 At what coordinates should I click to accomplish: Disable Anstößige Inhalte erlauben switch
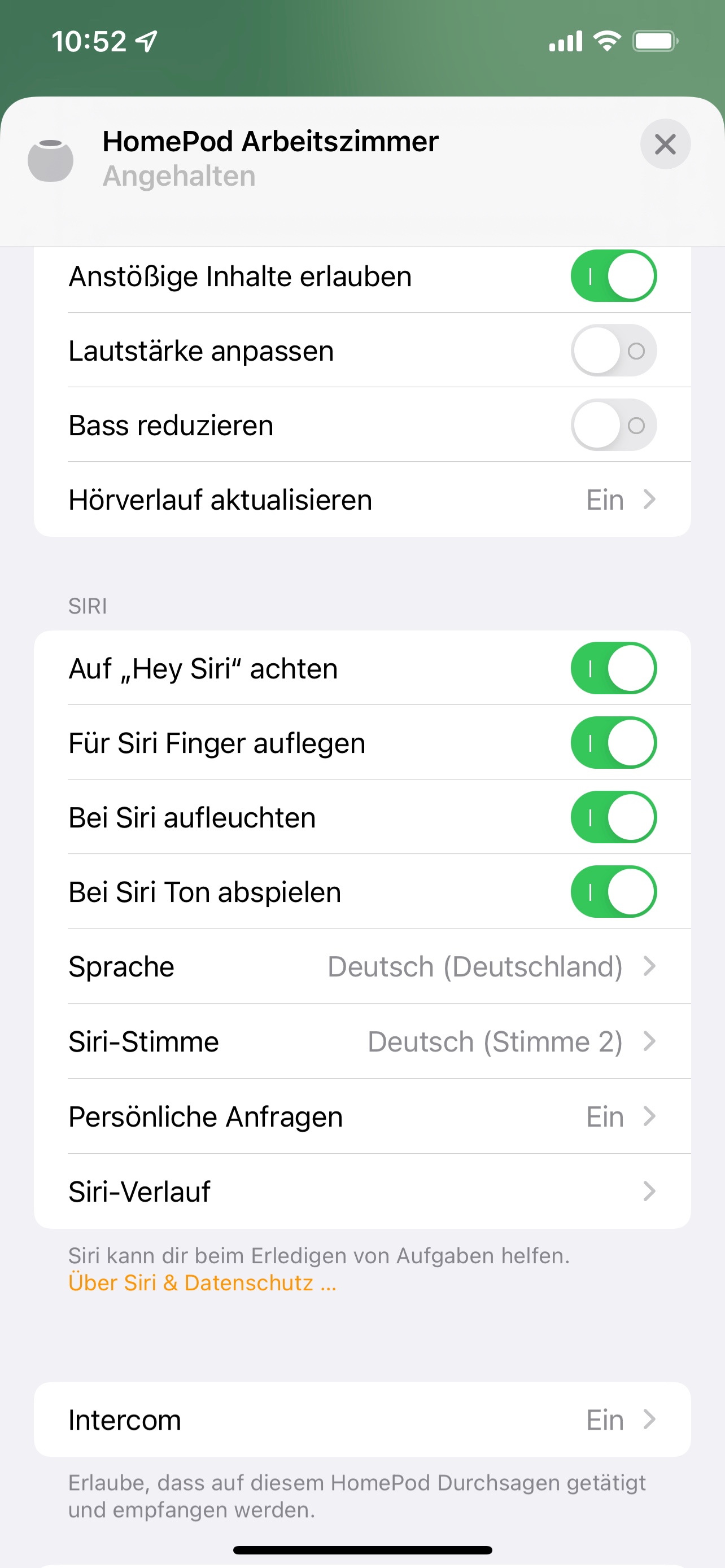point(613,277)
